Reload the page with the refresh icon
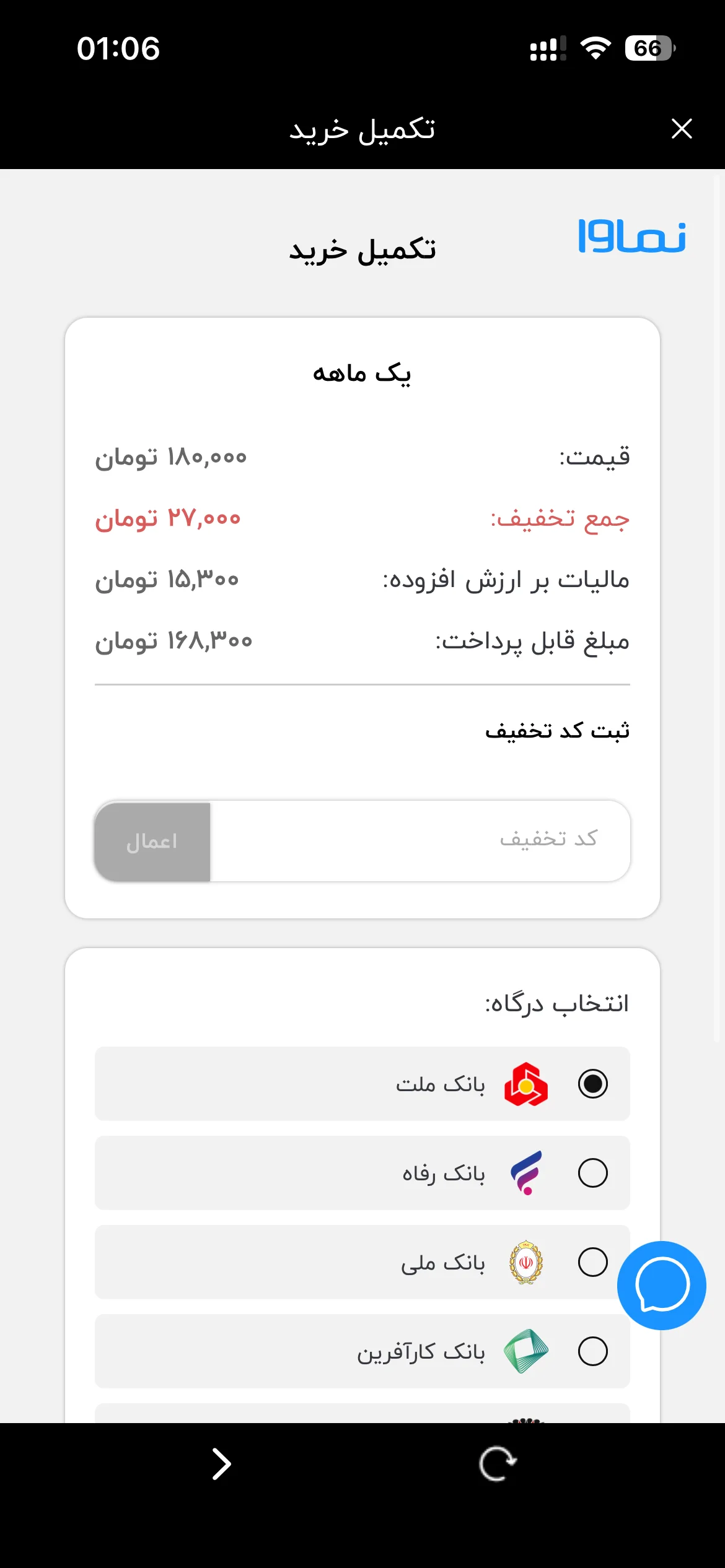This screenshot has height=1568, width=725. point(498,1464)
